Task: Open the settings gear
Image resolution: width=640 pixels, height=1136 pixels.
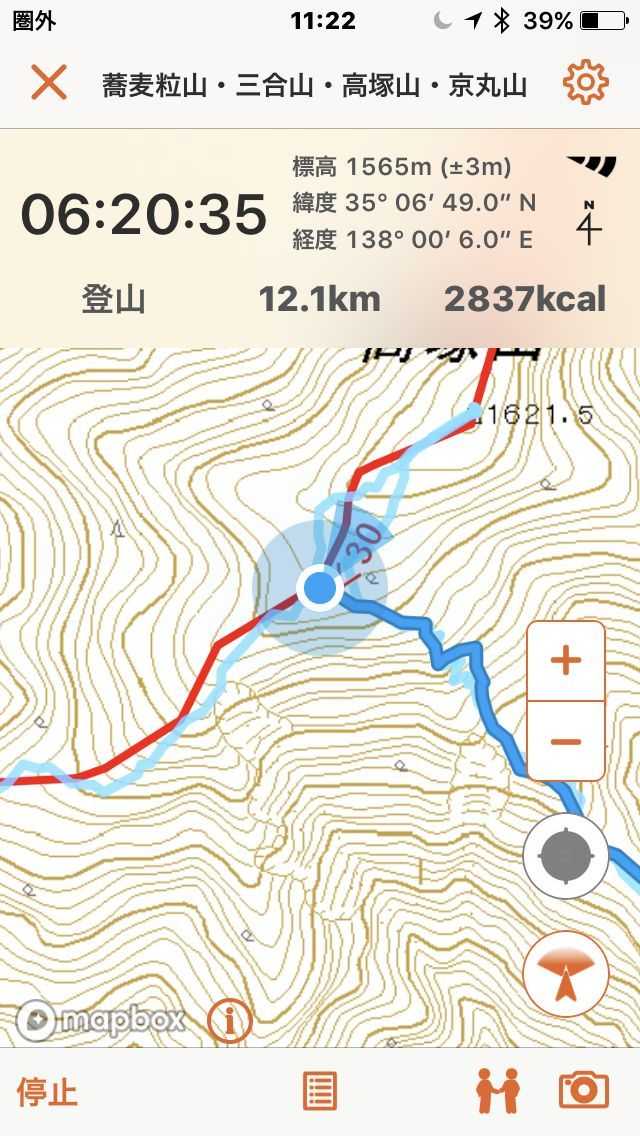Action: tap(585, 82)
